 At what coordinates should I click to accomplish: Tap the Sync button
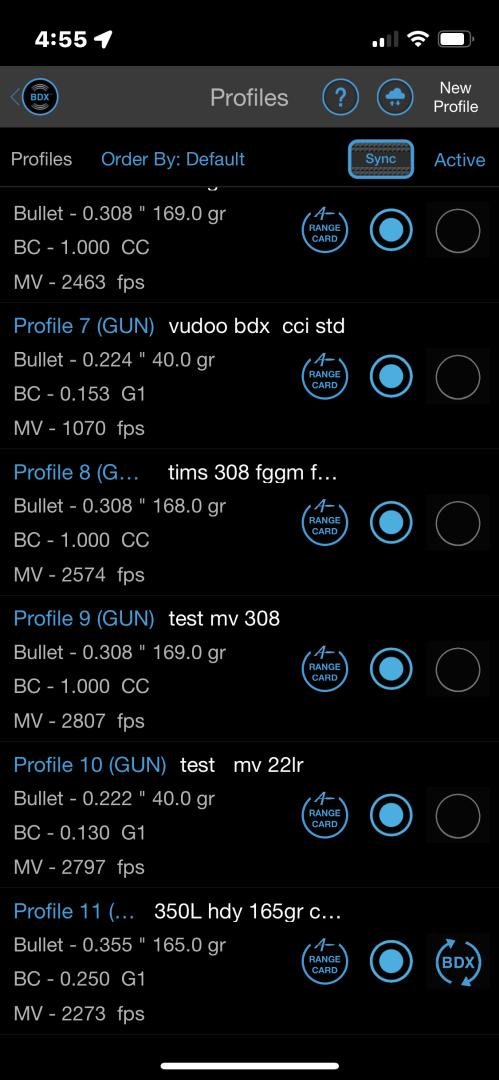click(380, 159)
